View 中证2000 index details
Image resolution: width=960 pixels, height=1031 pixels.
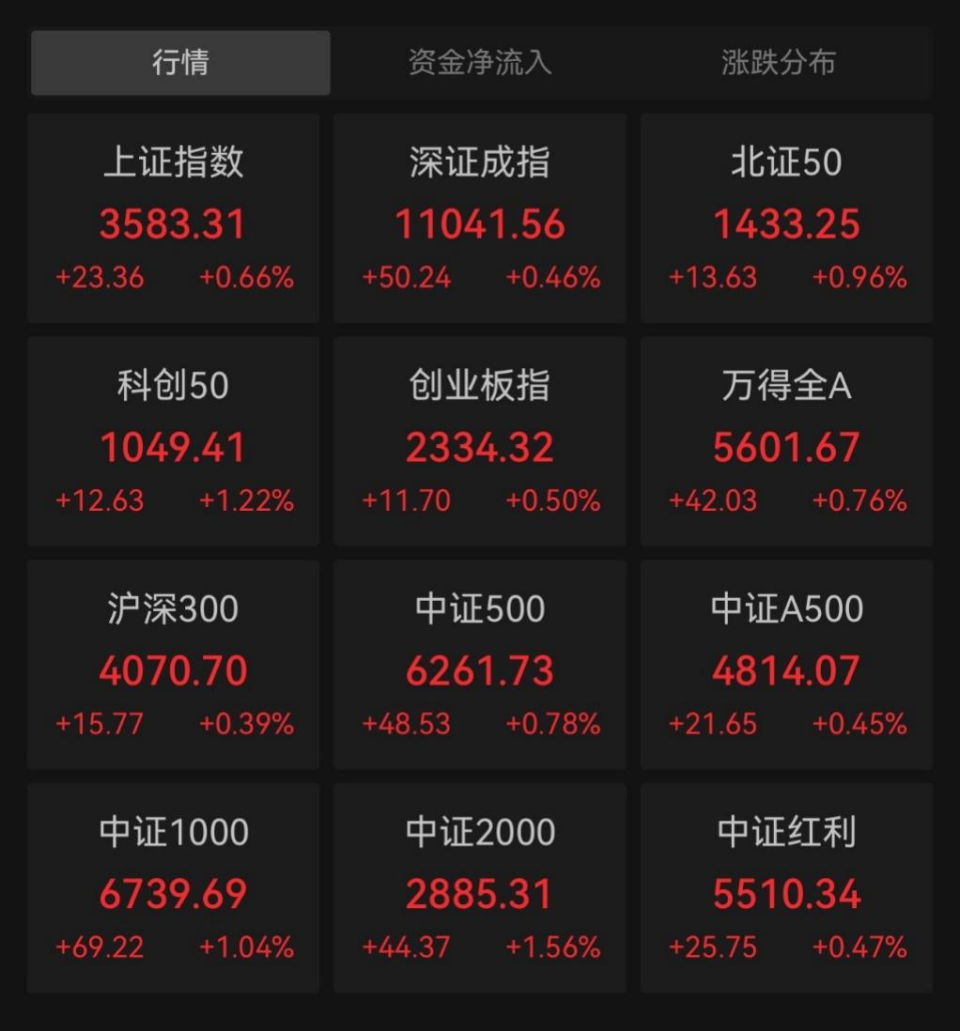click(480, 888)
